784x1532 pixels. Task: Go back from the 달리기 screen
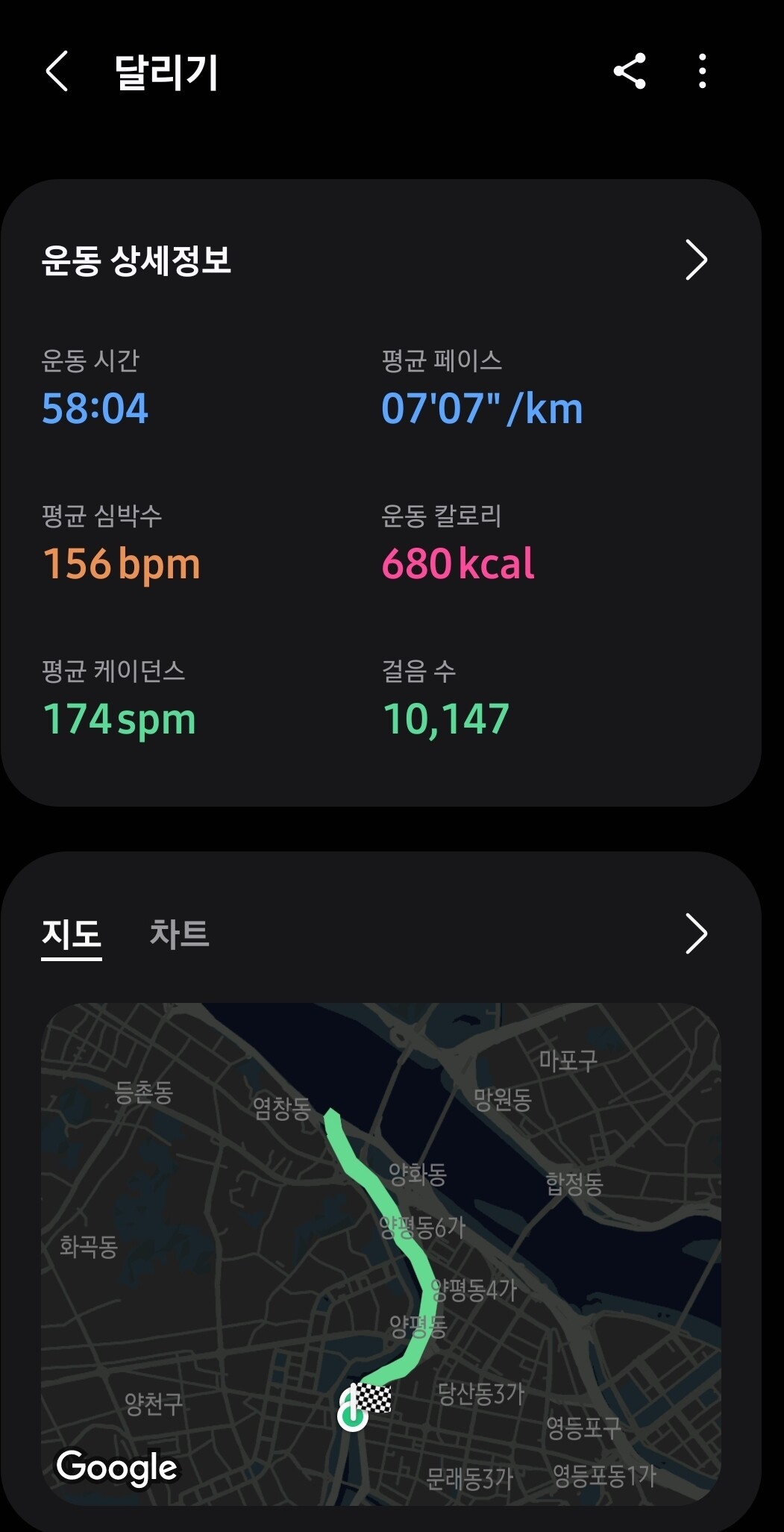pyautogui.click(x=57, y=72)
